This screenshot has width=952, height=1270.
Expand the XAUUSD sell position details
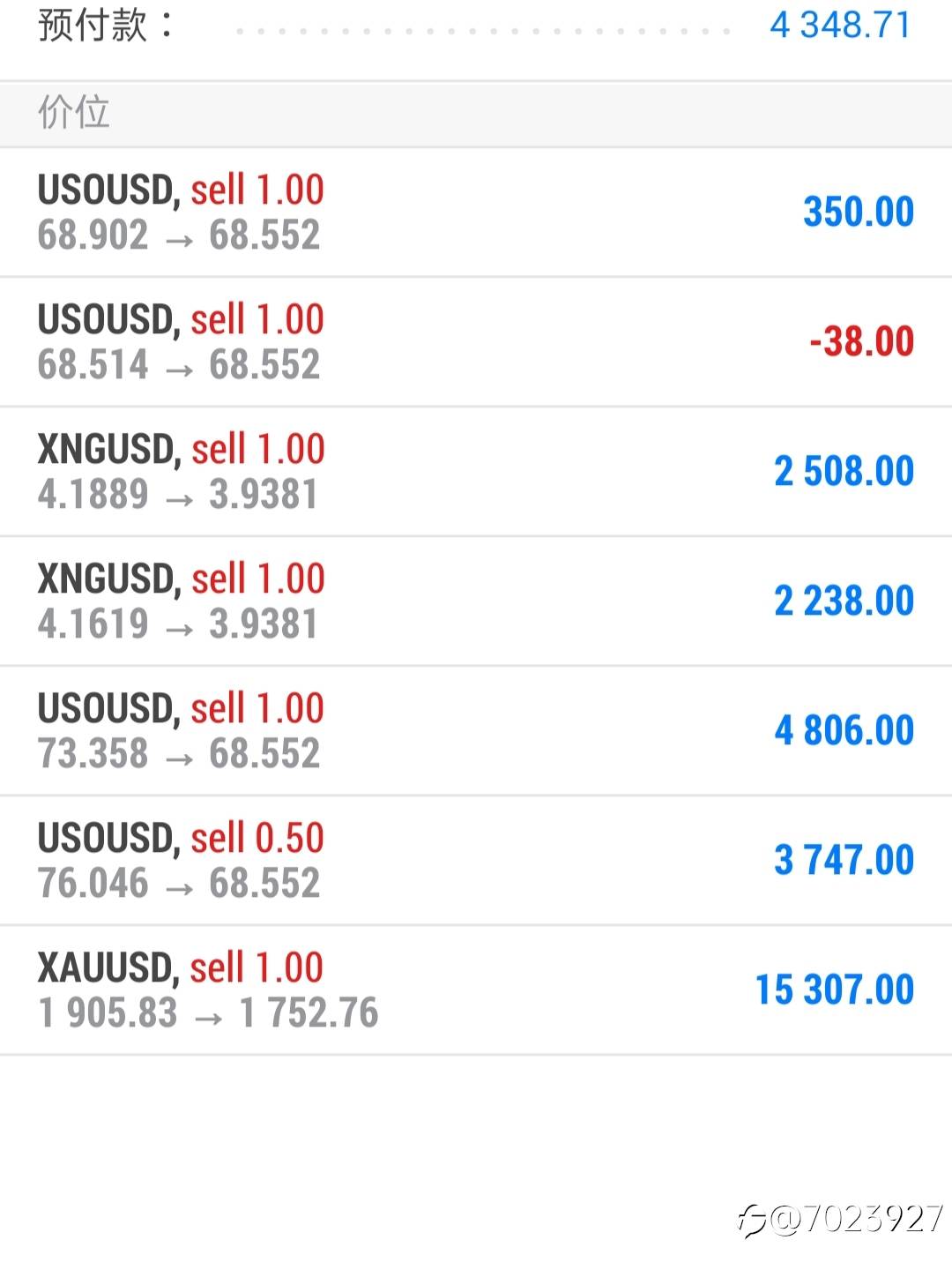tap(476, 990)
